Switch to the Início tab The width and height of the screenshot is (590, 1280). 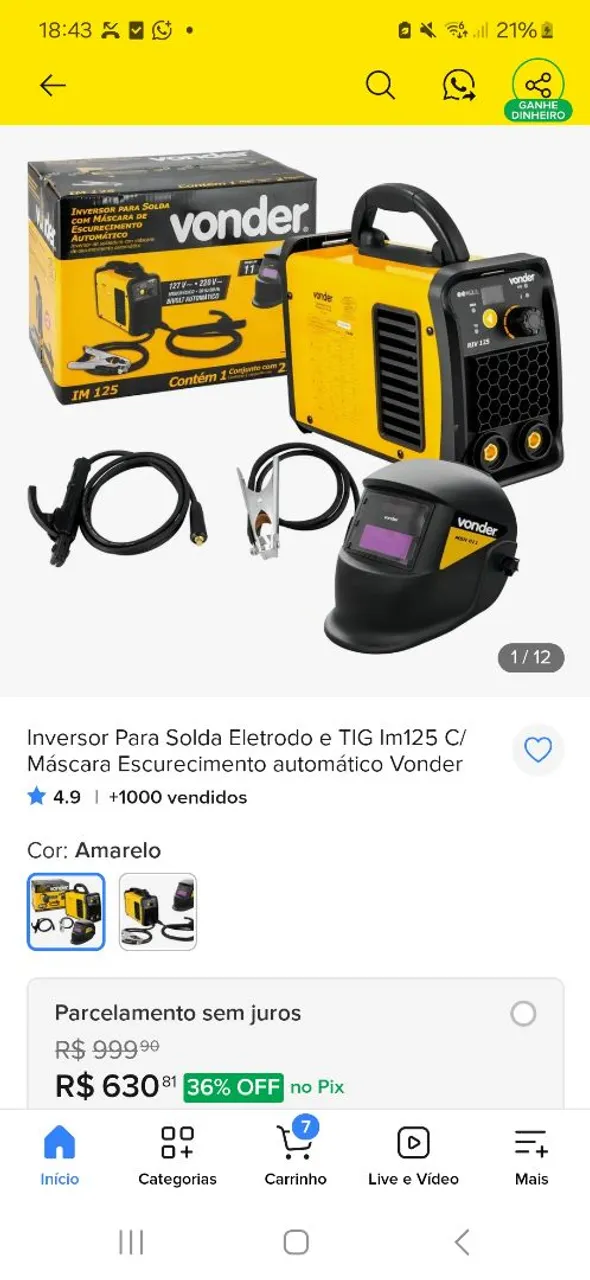(x=59, y=1155)
